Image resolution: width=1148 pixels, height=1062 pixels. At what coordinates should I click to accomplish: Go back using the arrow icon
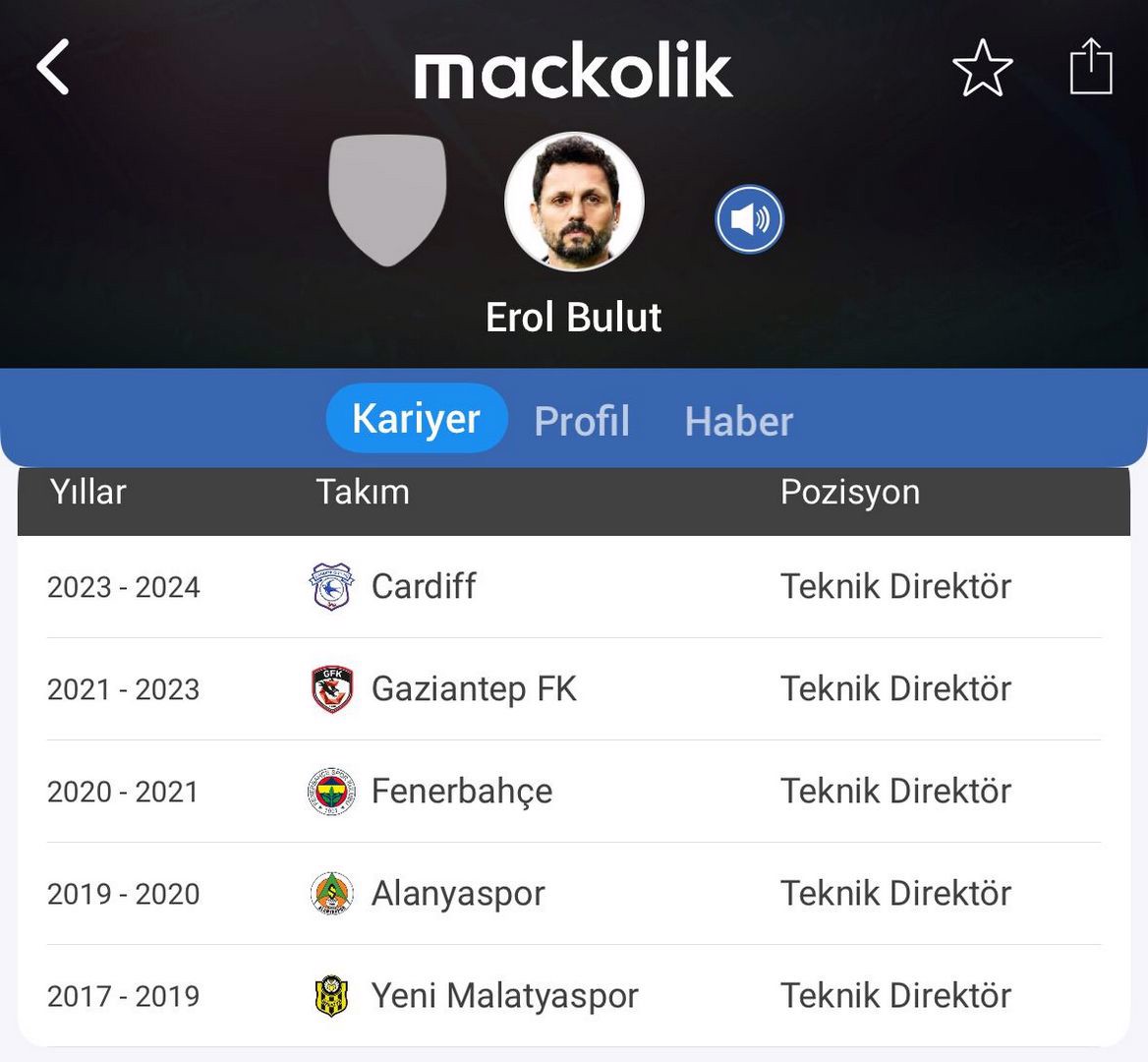[x=53, y=68]
